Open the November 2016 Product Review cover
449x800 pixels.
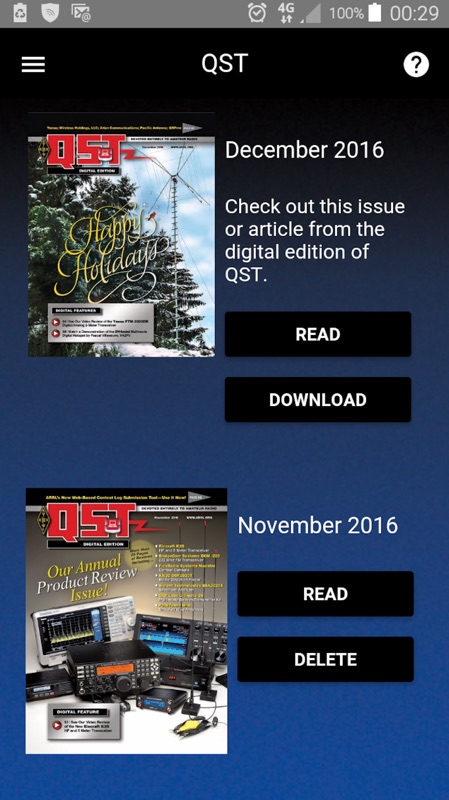(x=127, y=620)
